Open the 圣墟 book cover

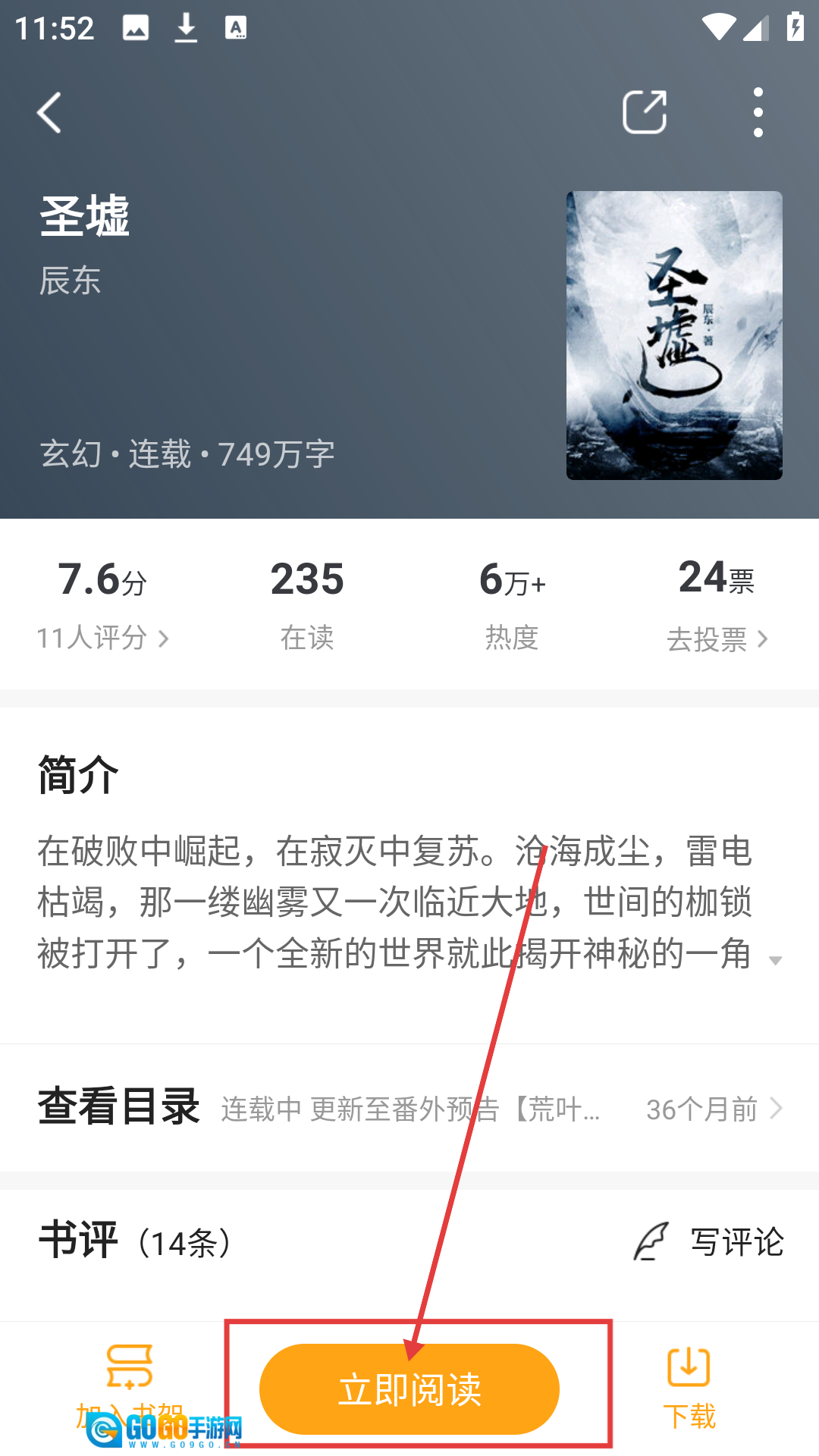pyautogui.click(x=674, y=335)
